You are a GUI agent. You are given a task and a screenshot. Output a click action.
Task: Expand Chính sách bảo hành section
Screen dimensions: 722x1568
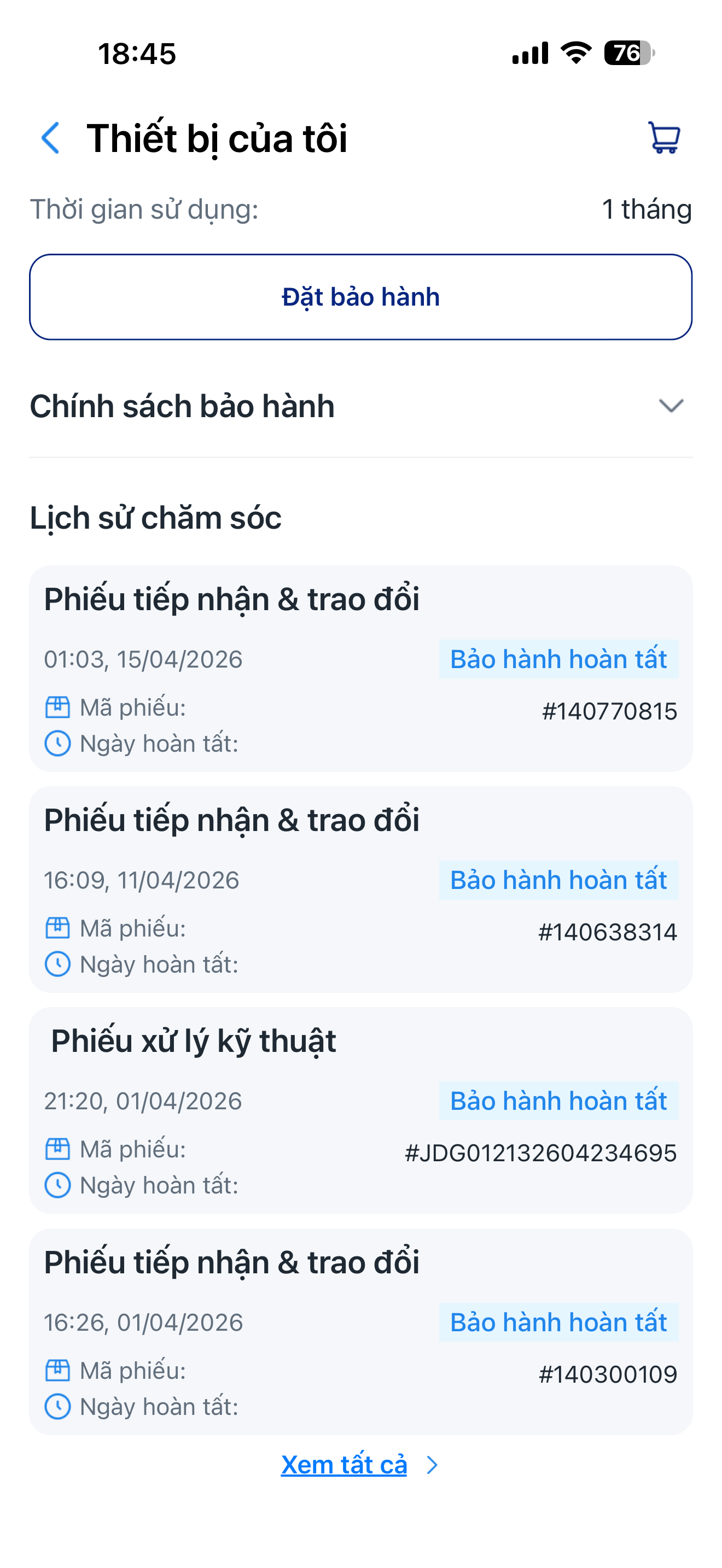point(671,406)
